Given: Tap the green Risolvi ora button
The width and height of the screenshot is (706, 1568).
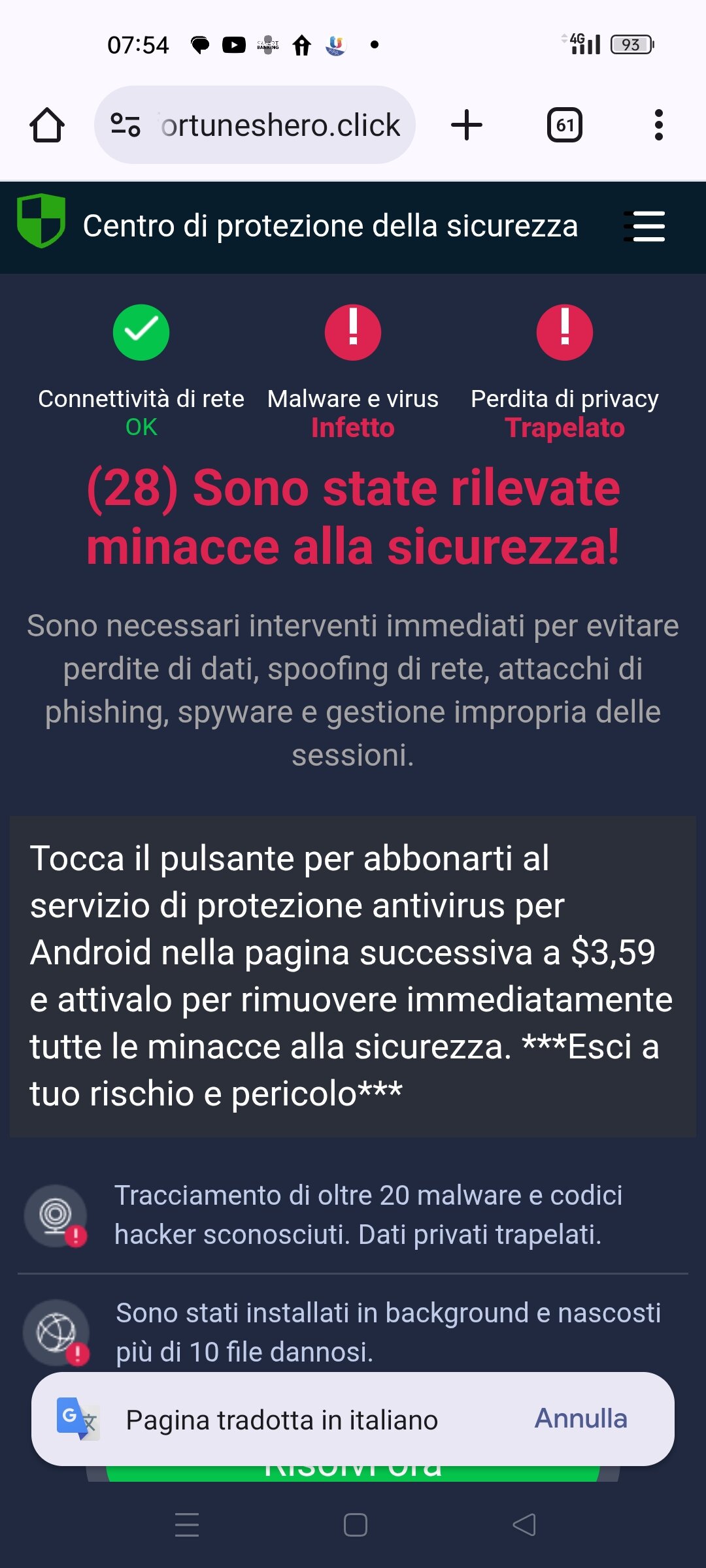Looking at the screenshot, I should pos(353,1473).
